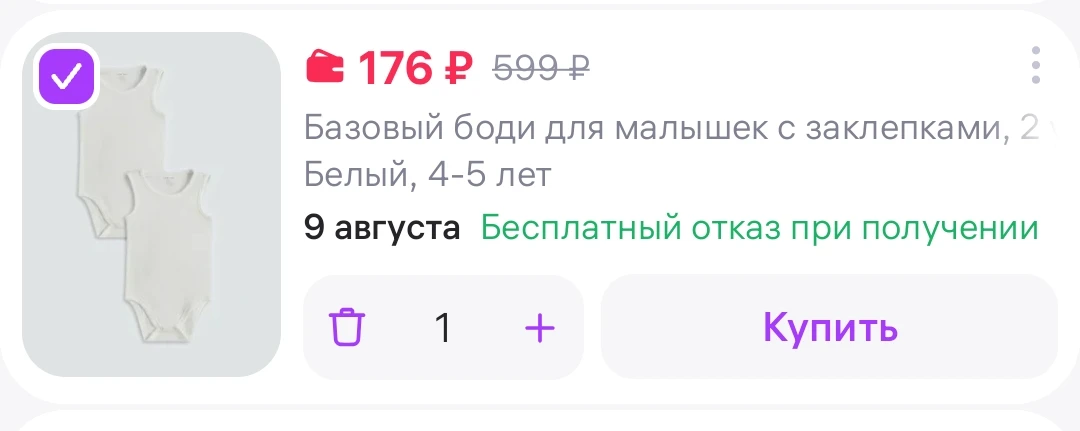Uncheck the selected bodysuit item checkbox
1080x431 pixels.
[65, 77]
